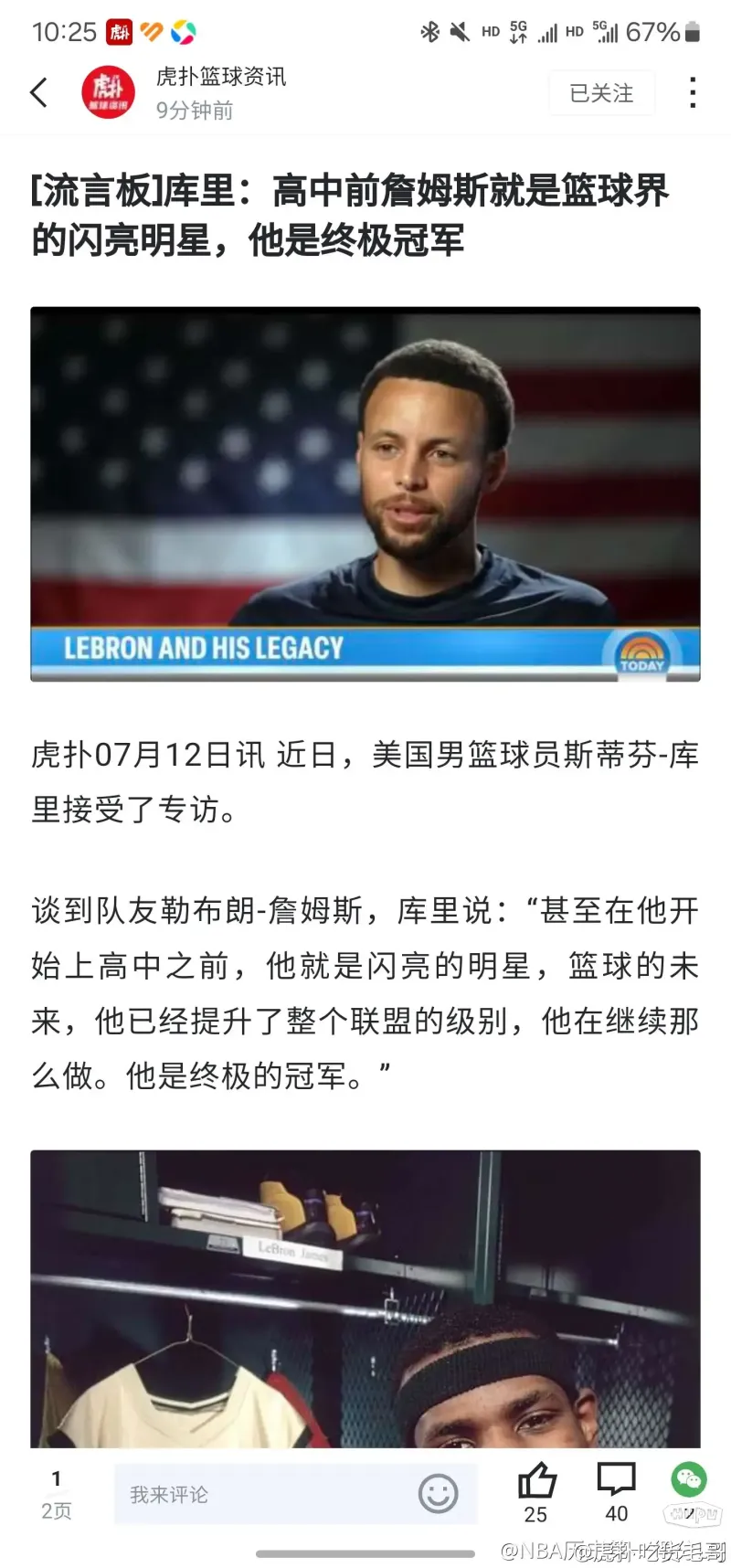Screen dimensions: 731x1568
Task: Open the LeBron locker room photo
Action: tap(365, 1298)
